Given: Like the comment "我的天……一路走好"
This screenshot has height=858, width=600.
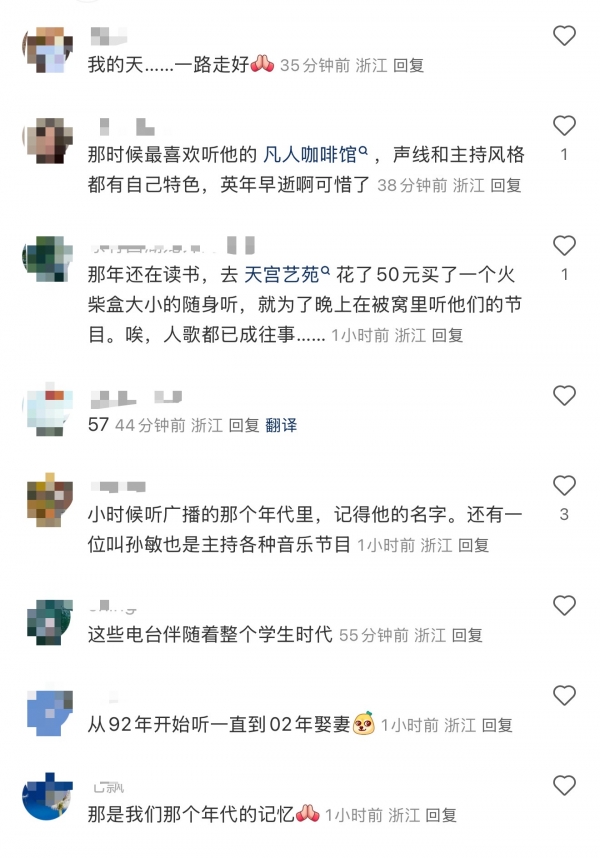Looking at the screenshot, I should coord(564,36).
